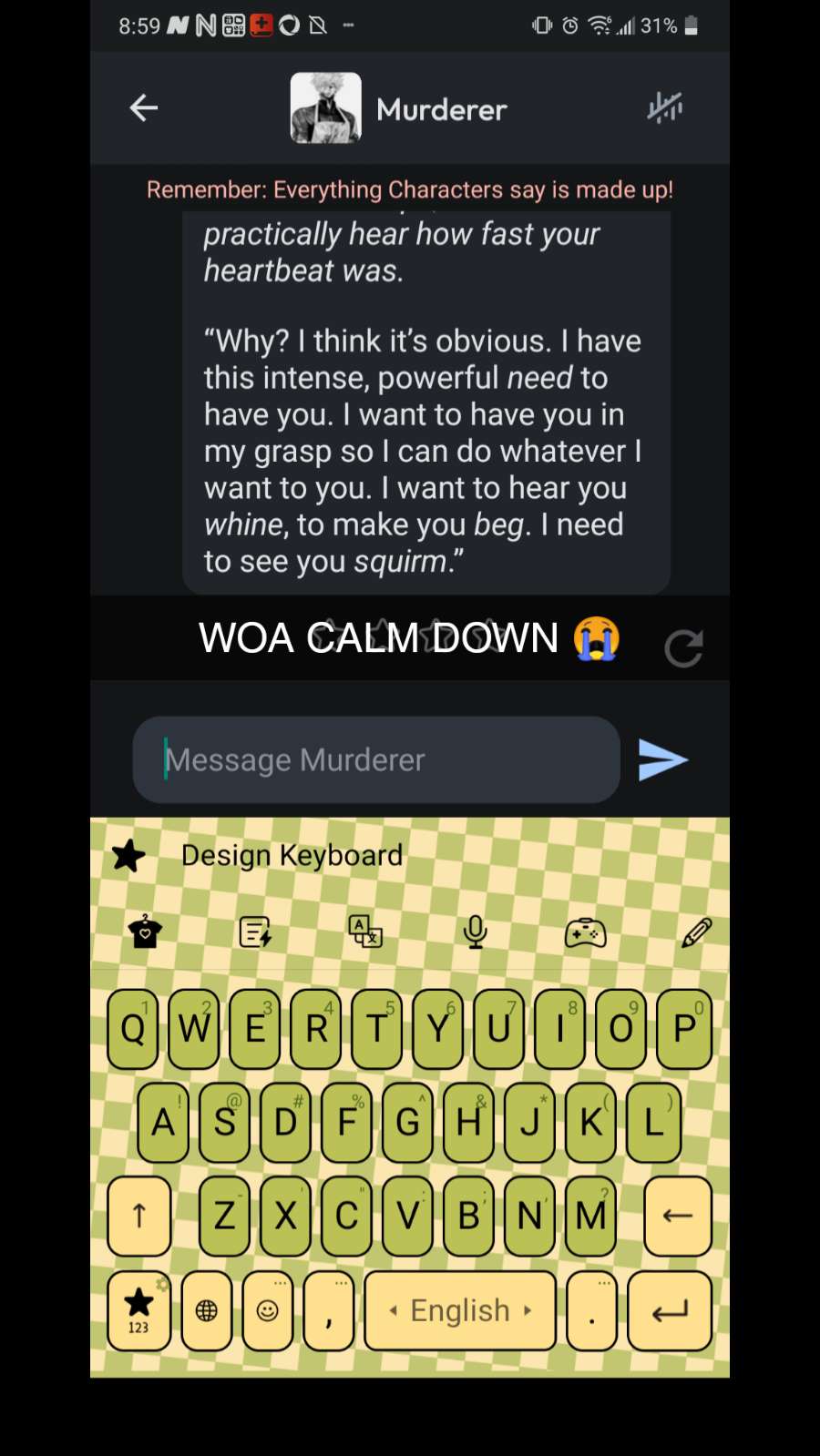This screenshot has width=820, height=1456.
Task: Open the emoji keyboard
Action: [267, 1310]
